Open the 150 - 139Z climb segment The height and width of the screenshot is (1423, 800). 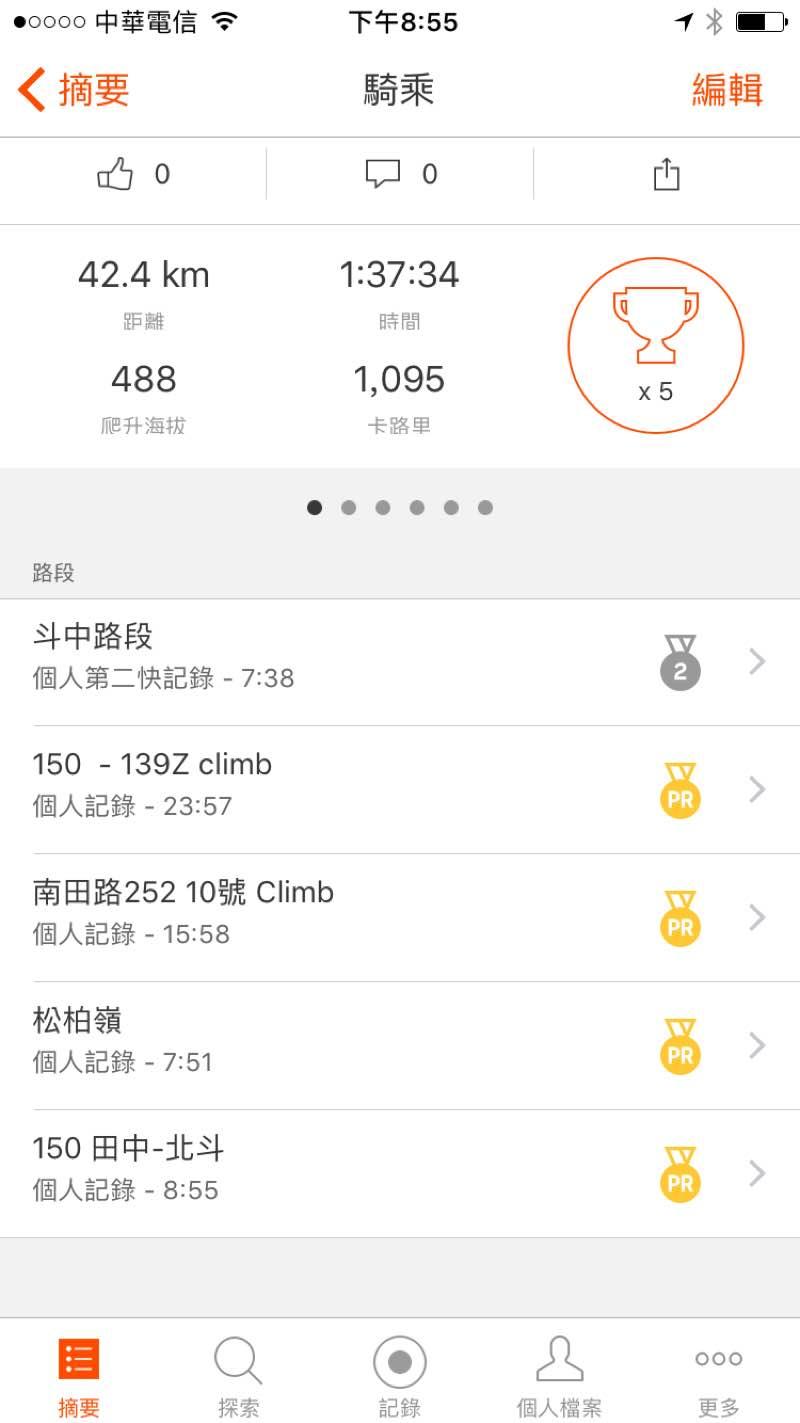(400, 790)
